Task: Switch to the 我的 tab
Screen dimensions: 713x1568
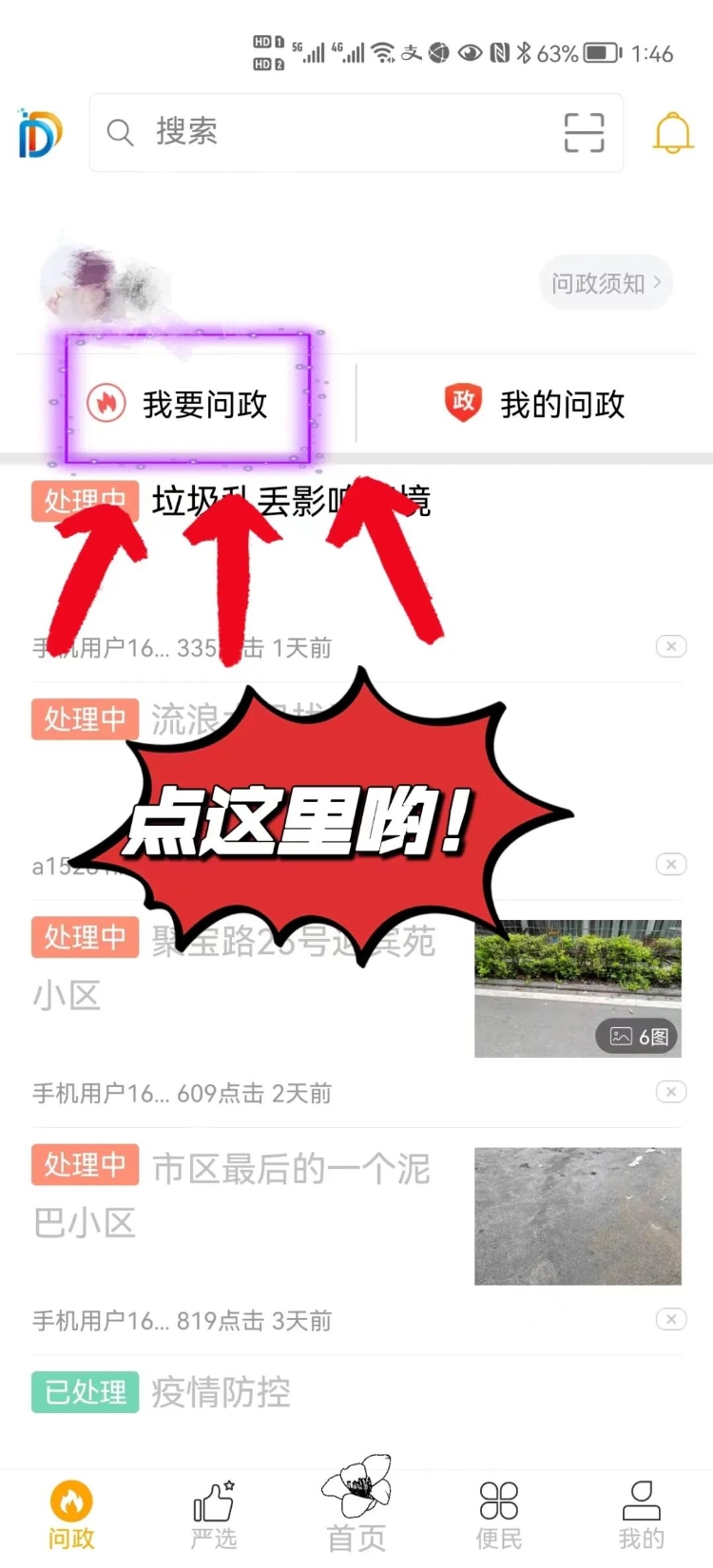Action: 642,1516
